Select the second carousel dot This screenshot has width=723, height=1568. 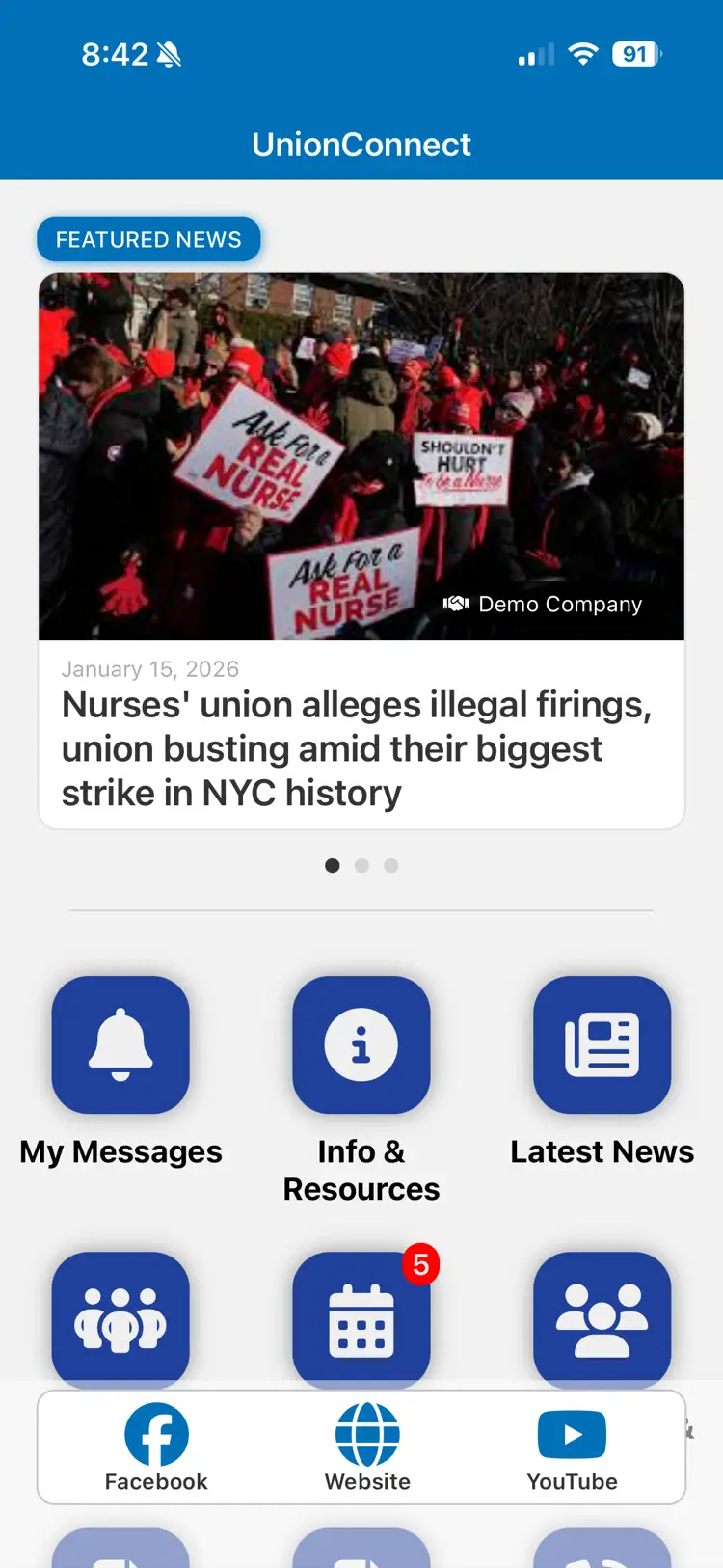[x=361, y=865]
